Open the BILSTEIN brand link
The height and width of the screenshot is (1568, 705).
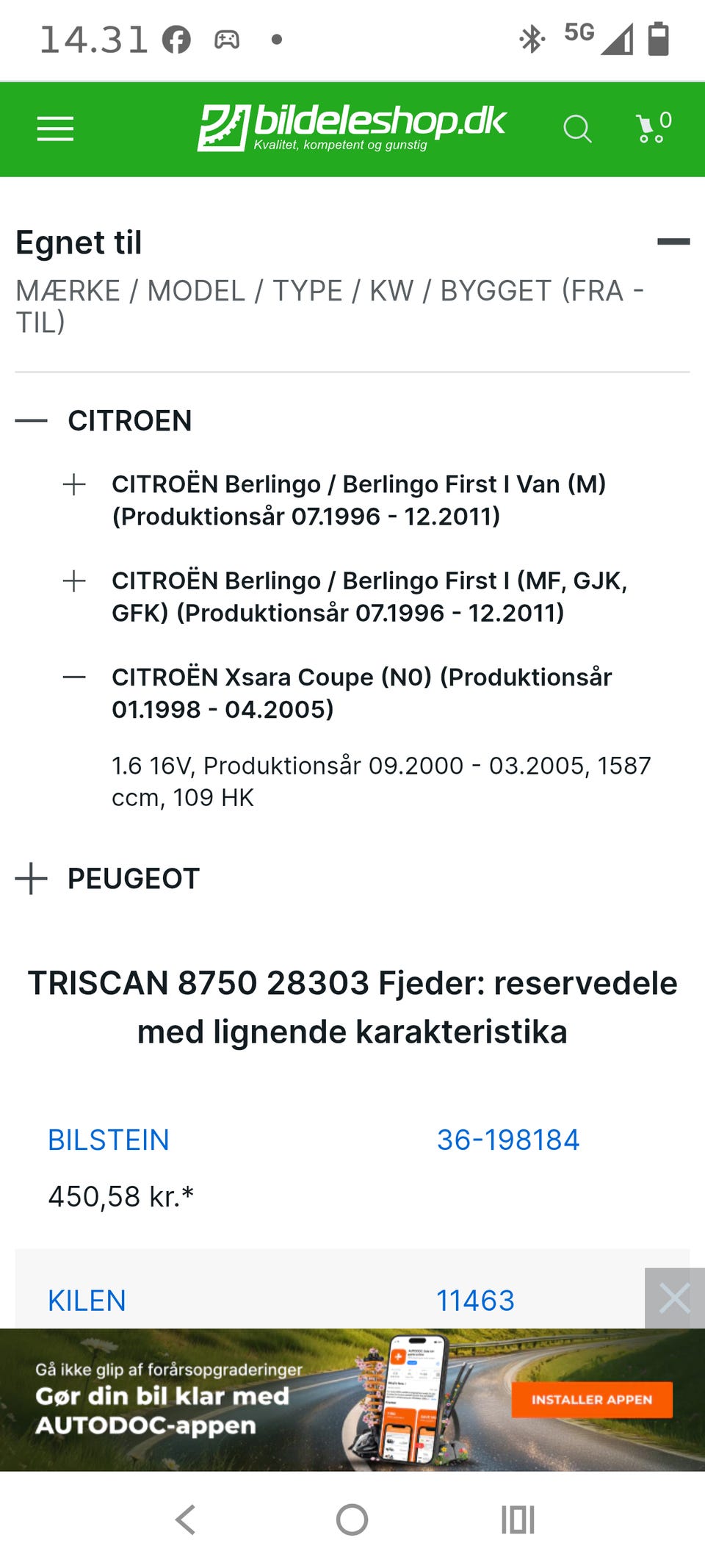tap(109, 1140)
